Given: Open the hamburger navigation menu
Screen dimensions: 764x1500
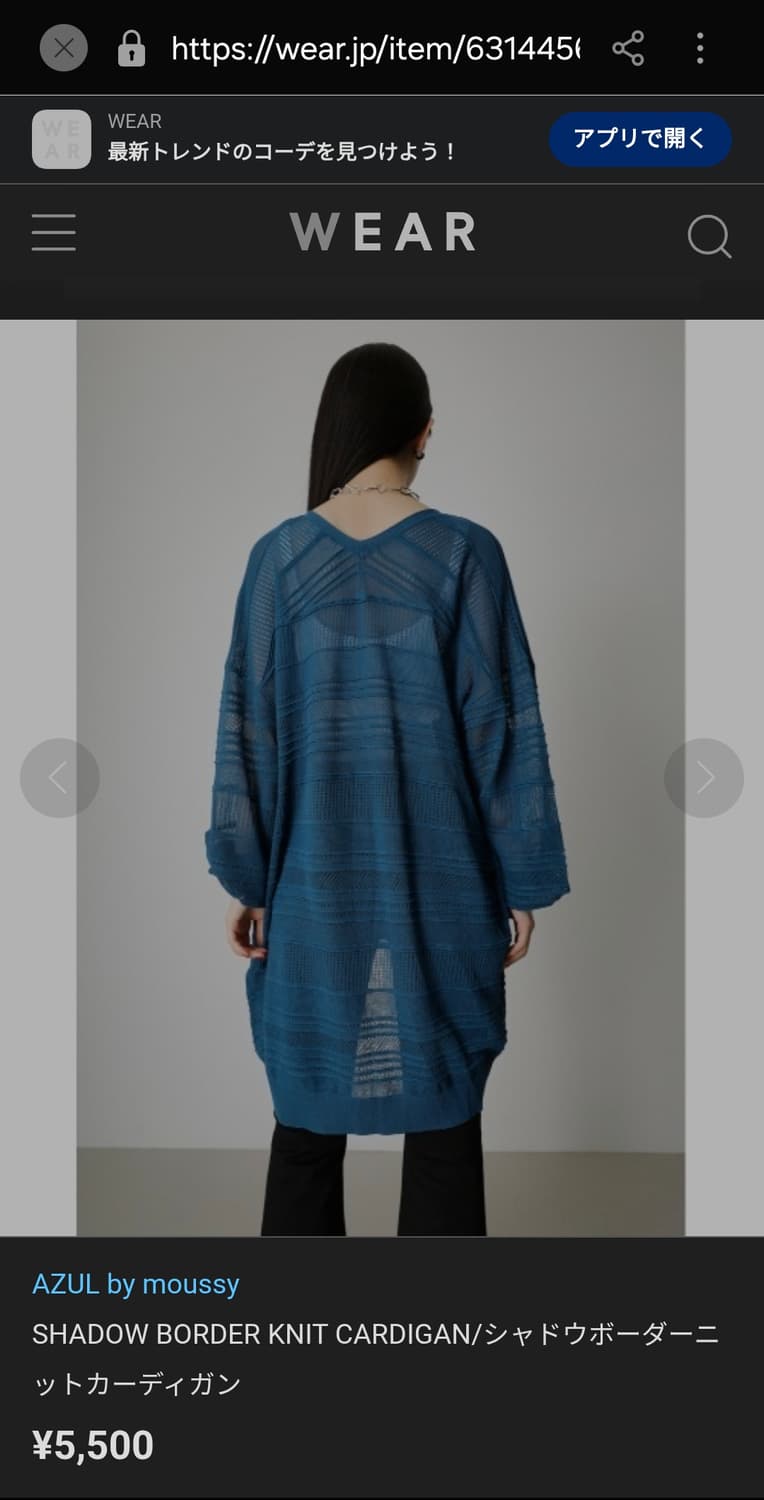Looking at the screenshot, I should tap(54, 232).
